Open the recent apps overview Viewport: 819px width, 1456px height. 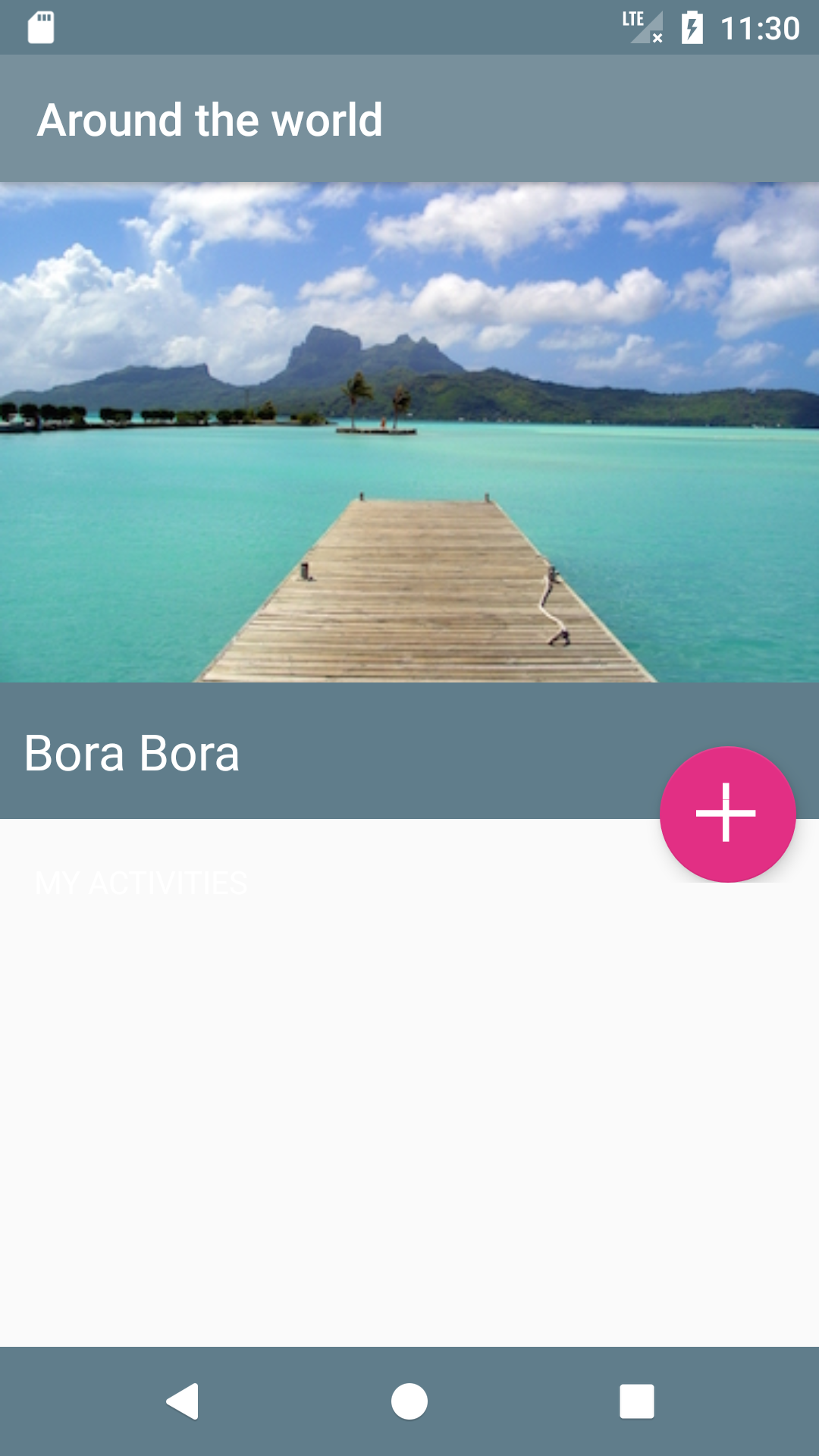tap(637, 1401)
